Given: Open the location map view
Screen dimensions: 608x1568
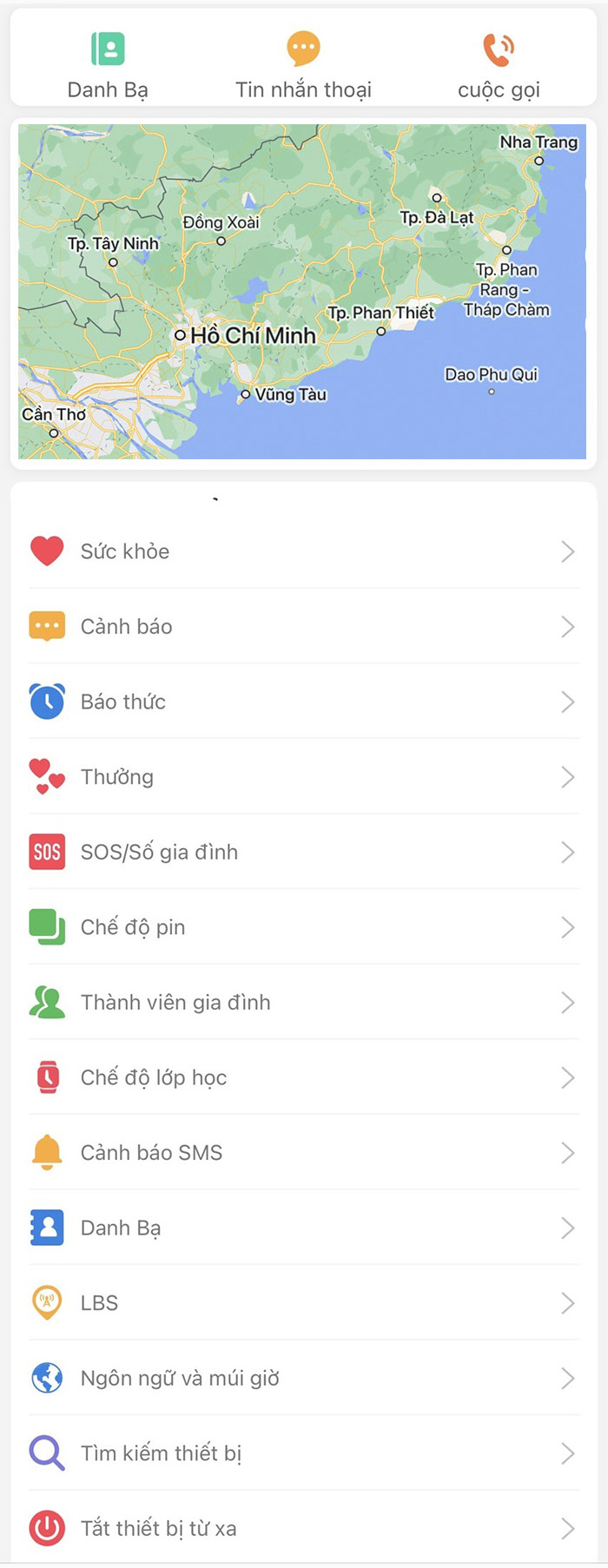Looking at the screenshot, I should click(302, 292).
